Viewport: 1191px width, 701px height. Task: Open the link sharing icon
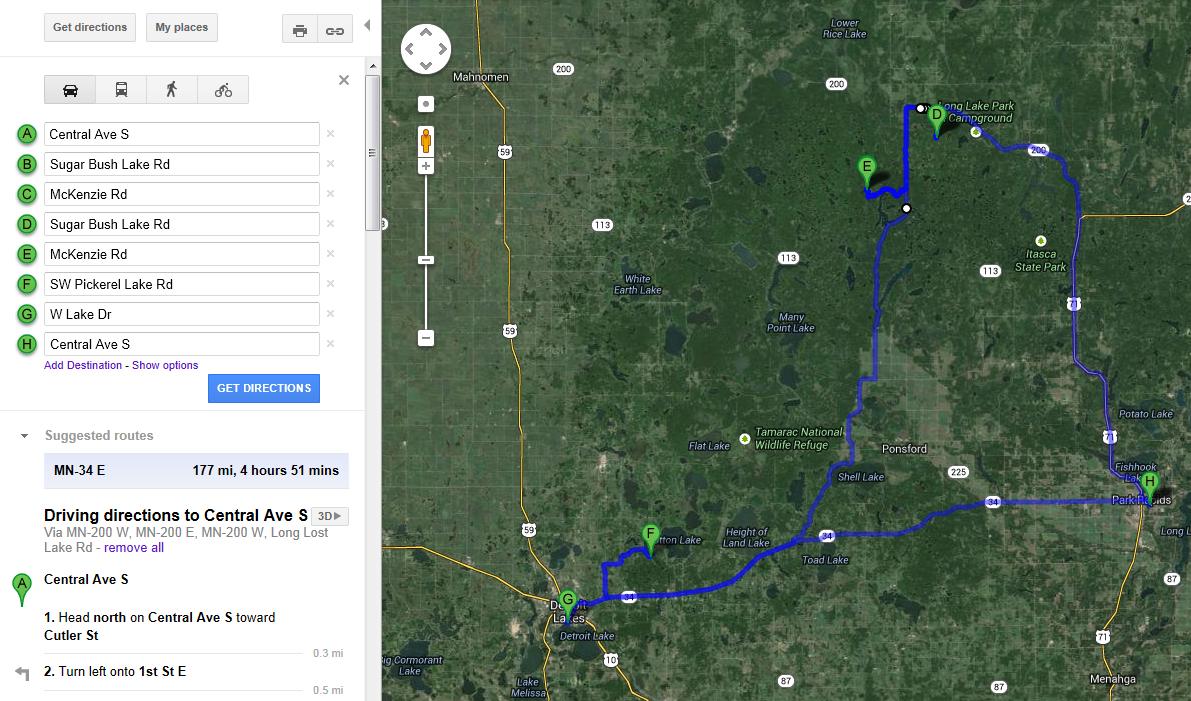tap(335, 30)
